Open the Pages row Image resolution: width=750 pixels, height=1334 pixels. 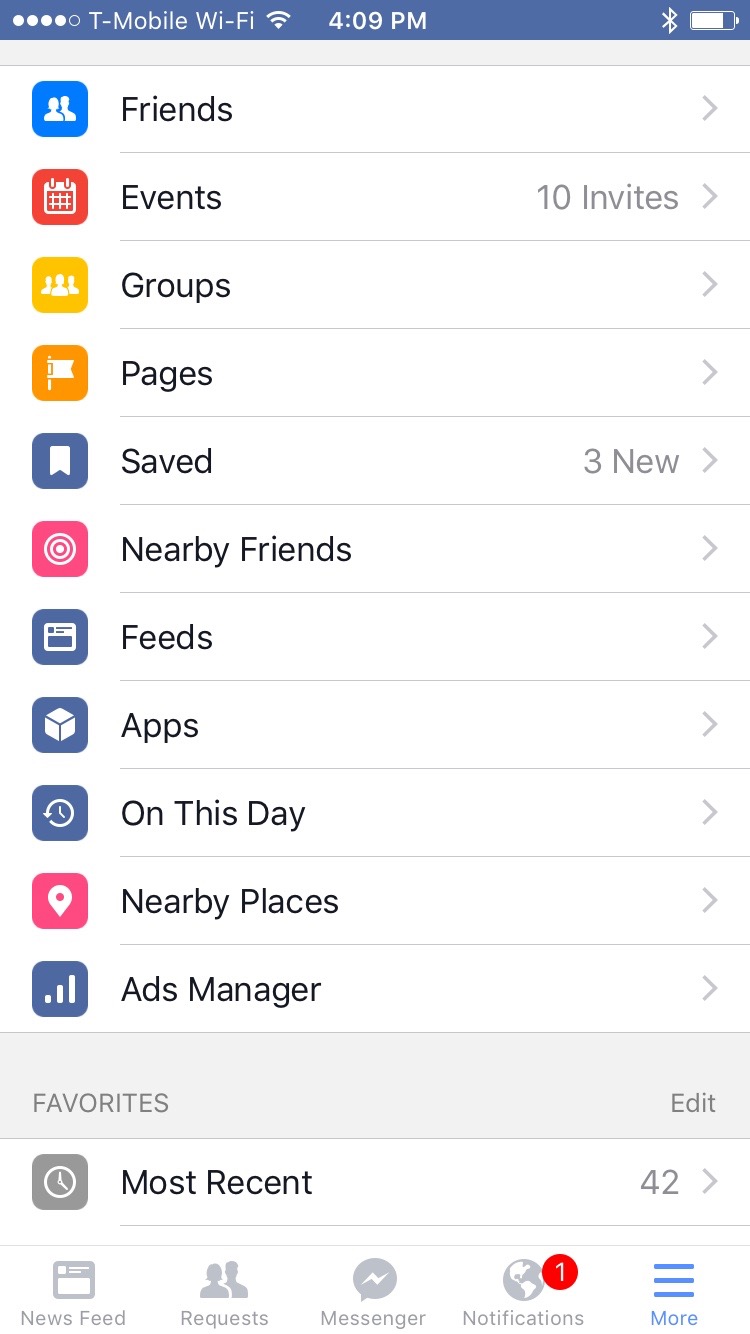tap(375, 373)
